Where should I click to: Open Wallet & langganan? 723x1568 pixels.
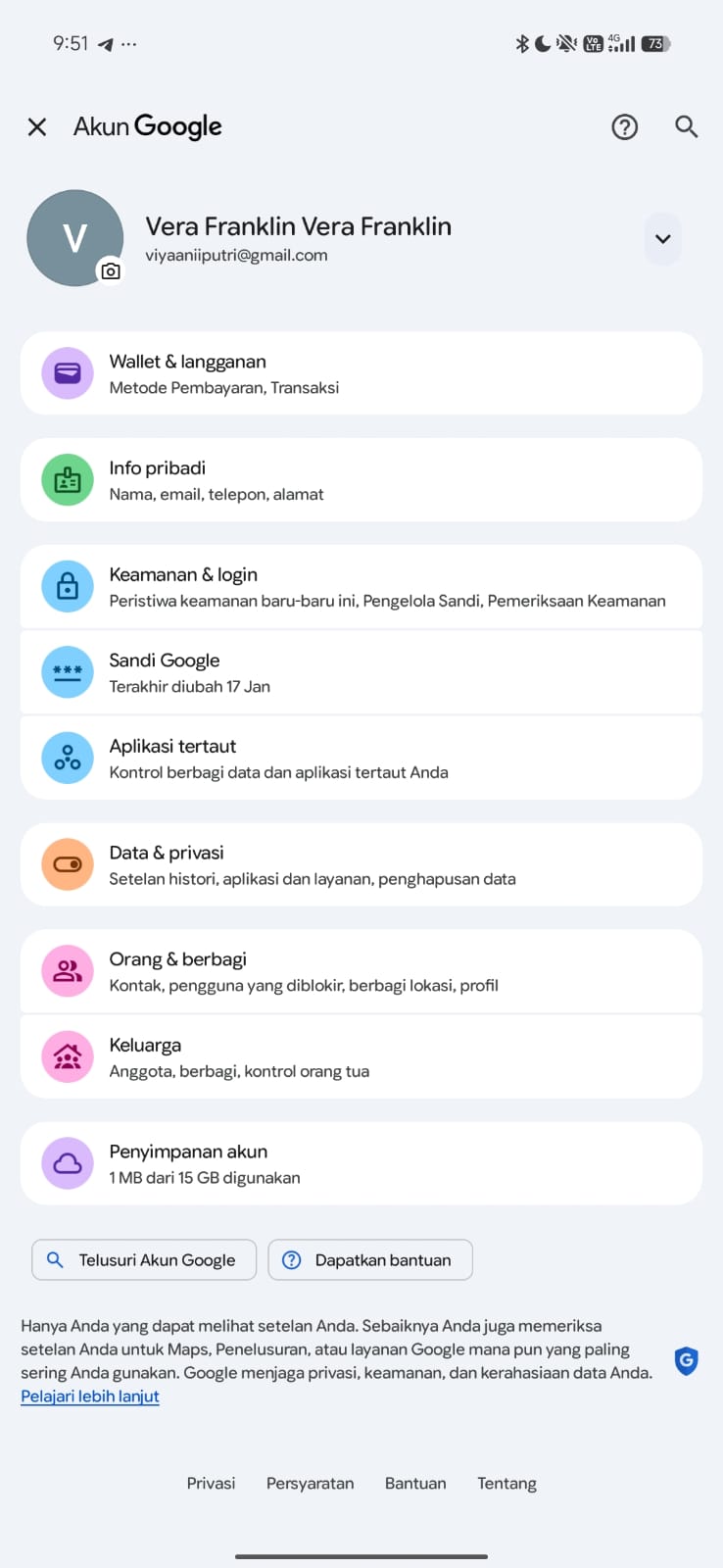(x=361, y=373)
